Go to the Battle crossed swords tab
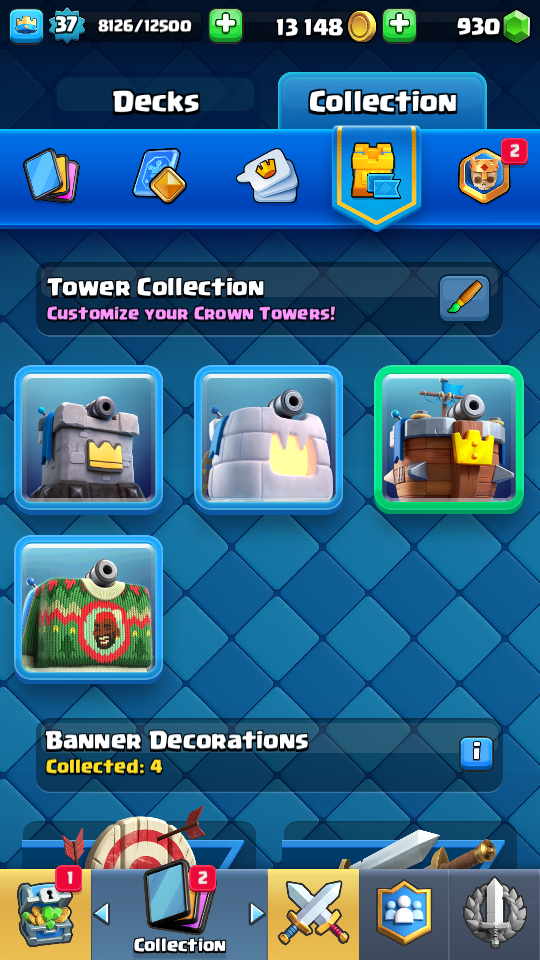Screen dimensions: 540x960 pos(313,914)
